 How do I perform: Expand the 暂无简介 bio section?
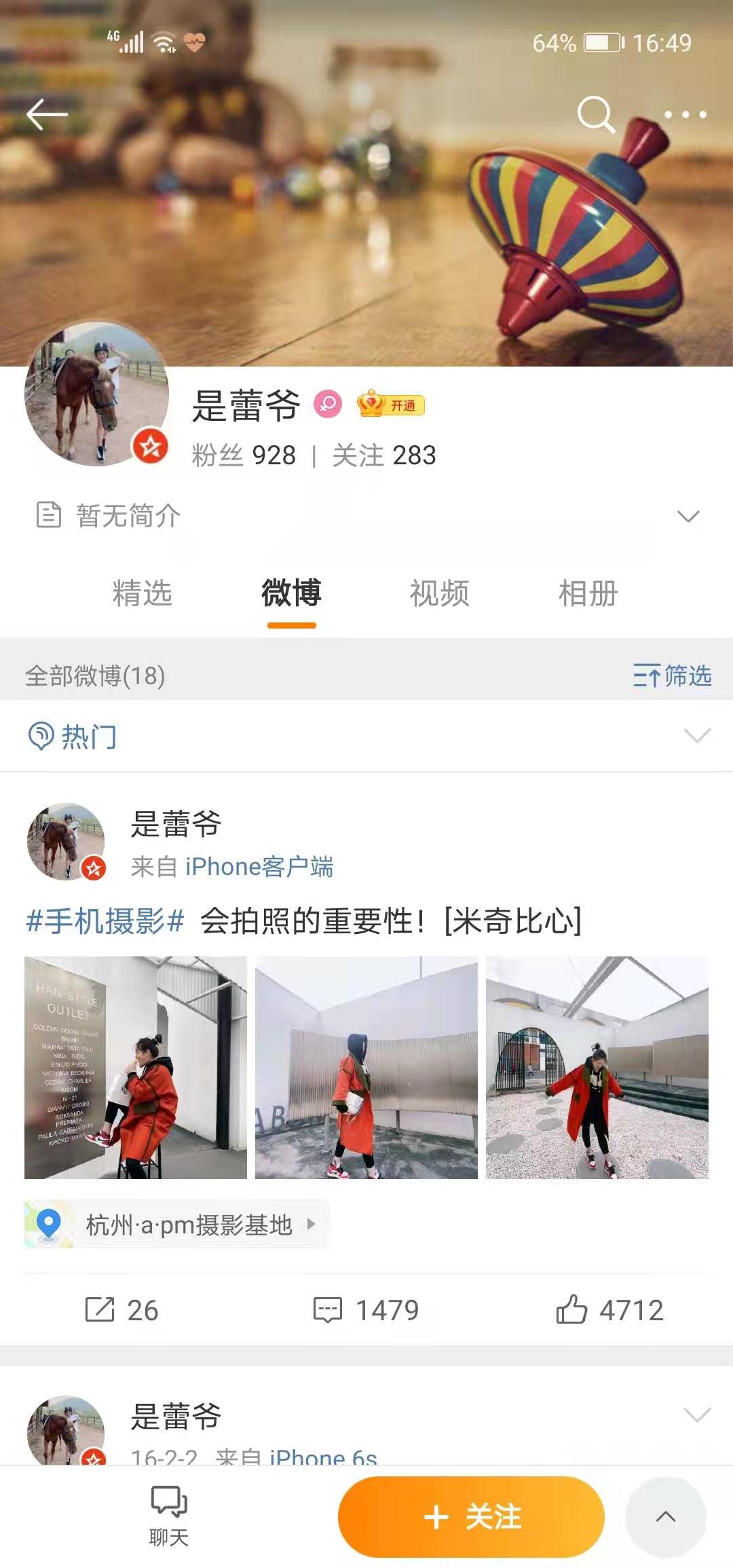(x=690, y=515)
